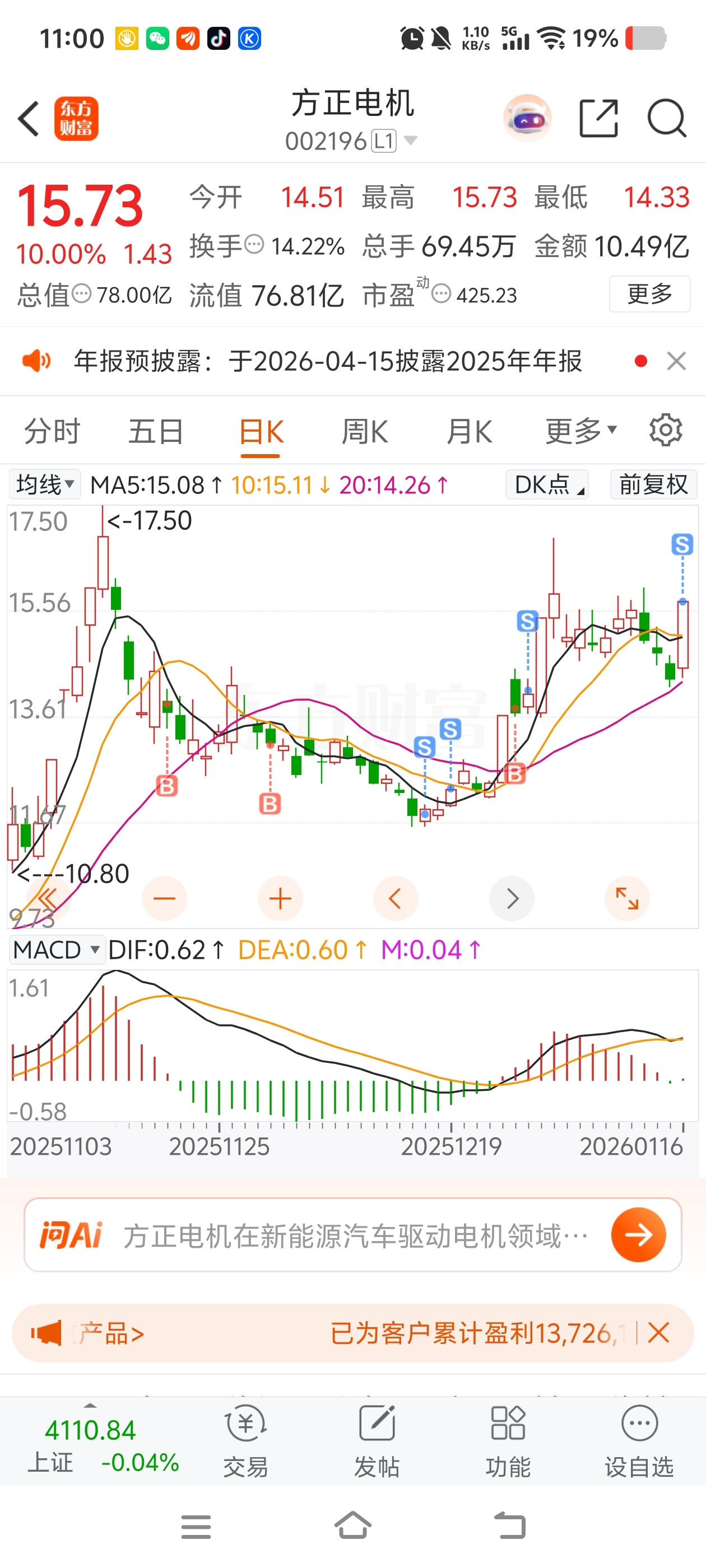706x1568 pixels.
Task: Open the 更多 chart period dropdown
Action: pos(580,432)
